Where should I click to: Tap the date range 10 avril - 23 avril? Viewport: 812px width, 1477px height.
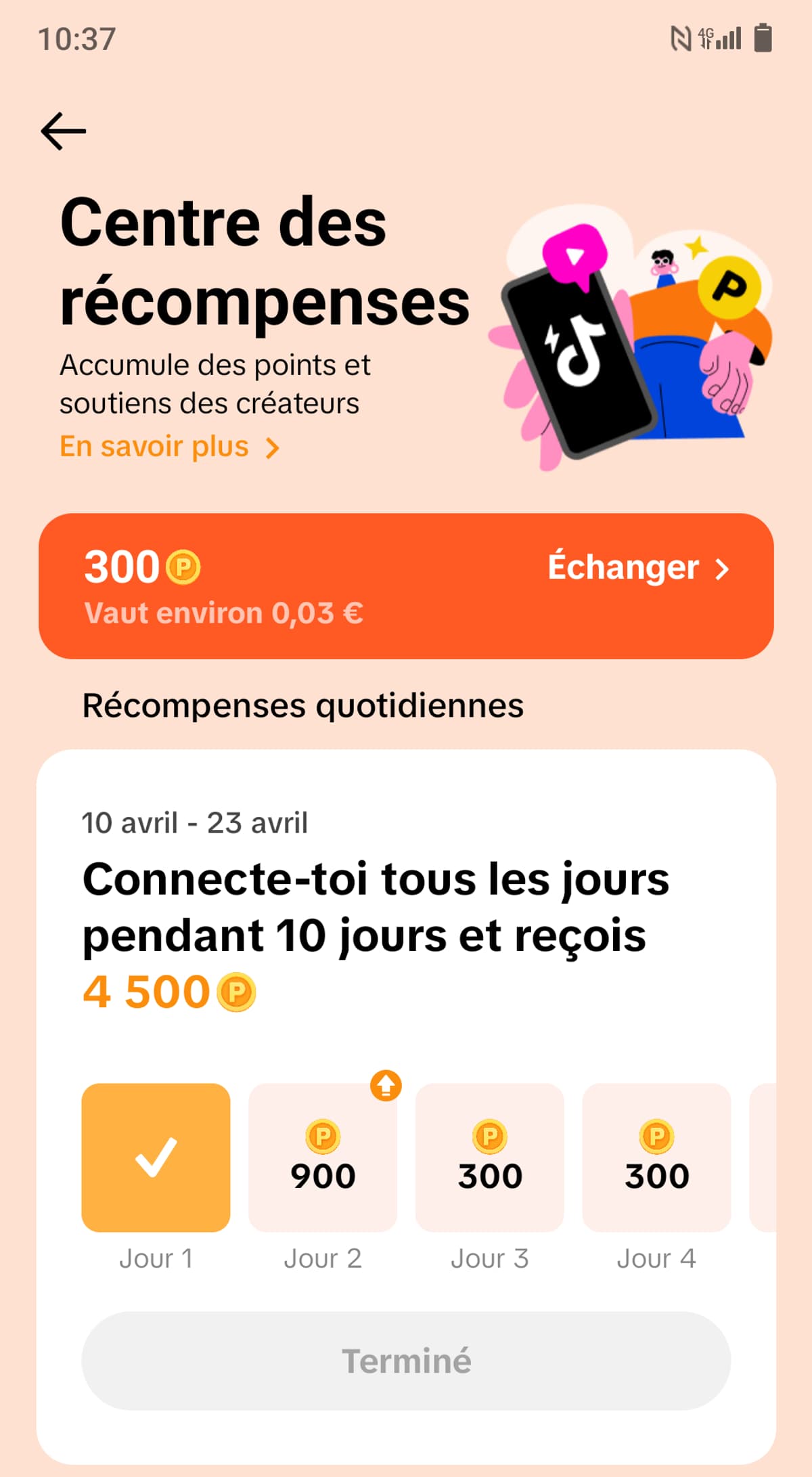[x=194, y=822]
